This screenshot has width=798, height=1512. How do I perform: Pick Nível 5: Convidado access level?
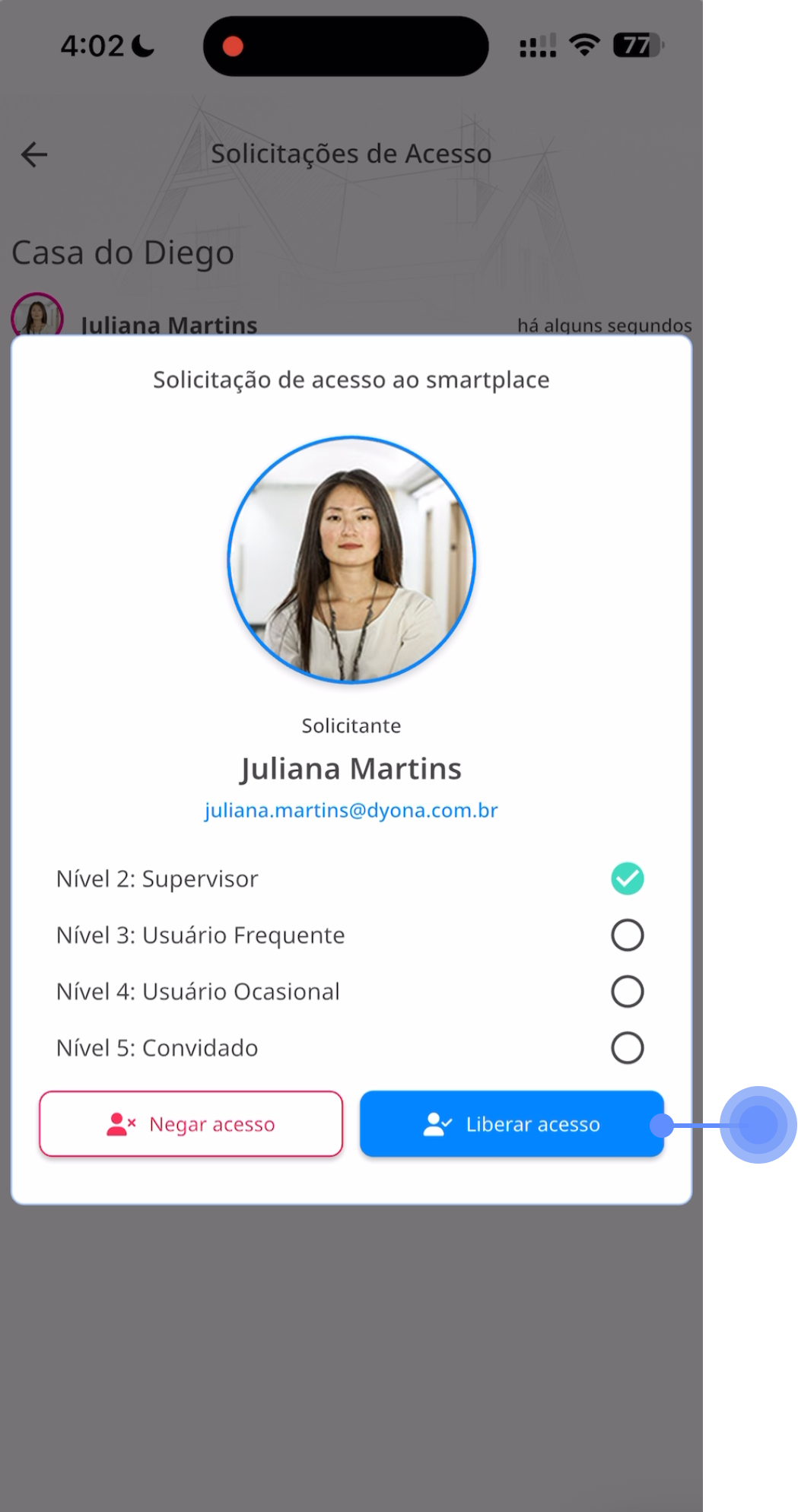pyautogui.click(x=627, y=1047)
